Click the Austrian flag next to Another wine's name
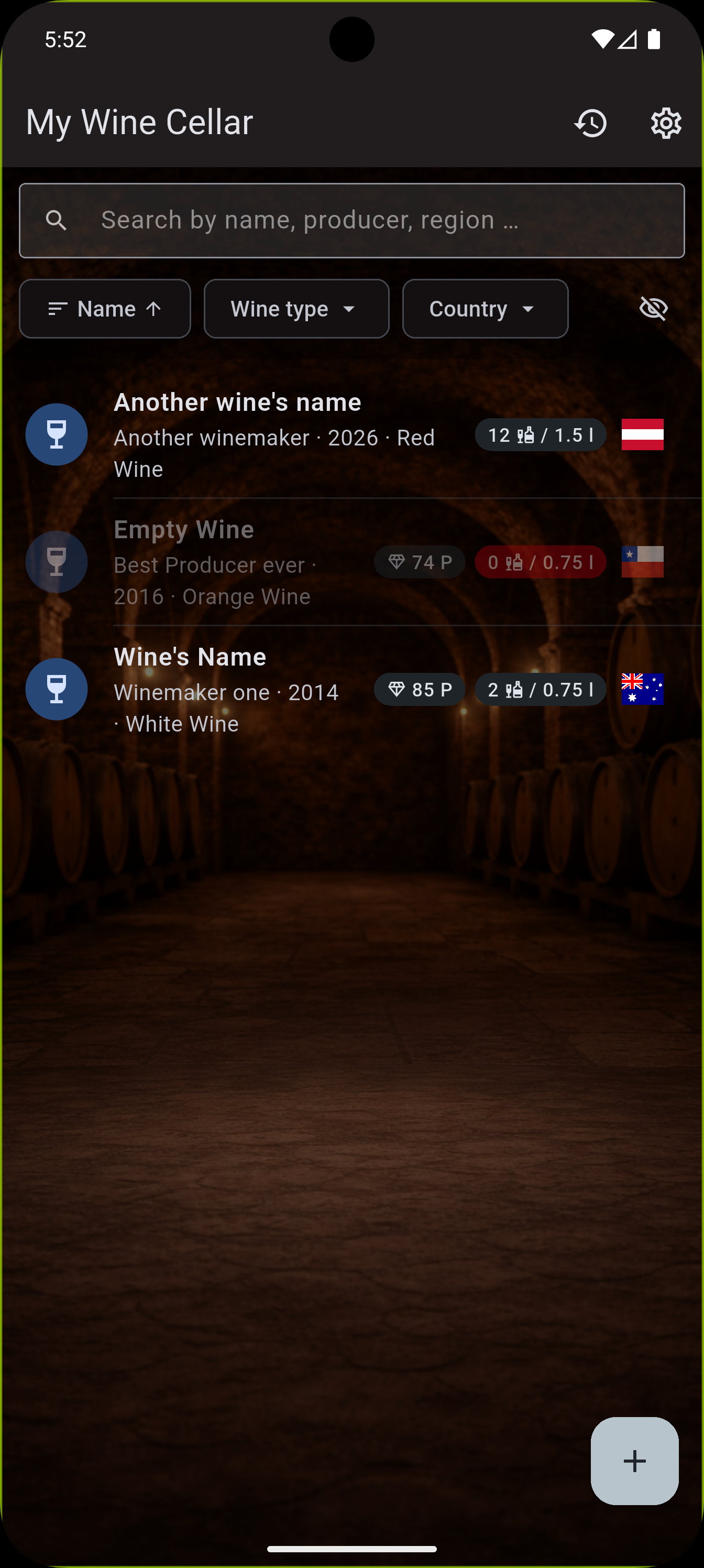 click(643, 434)
